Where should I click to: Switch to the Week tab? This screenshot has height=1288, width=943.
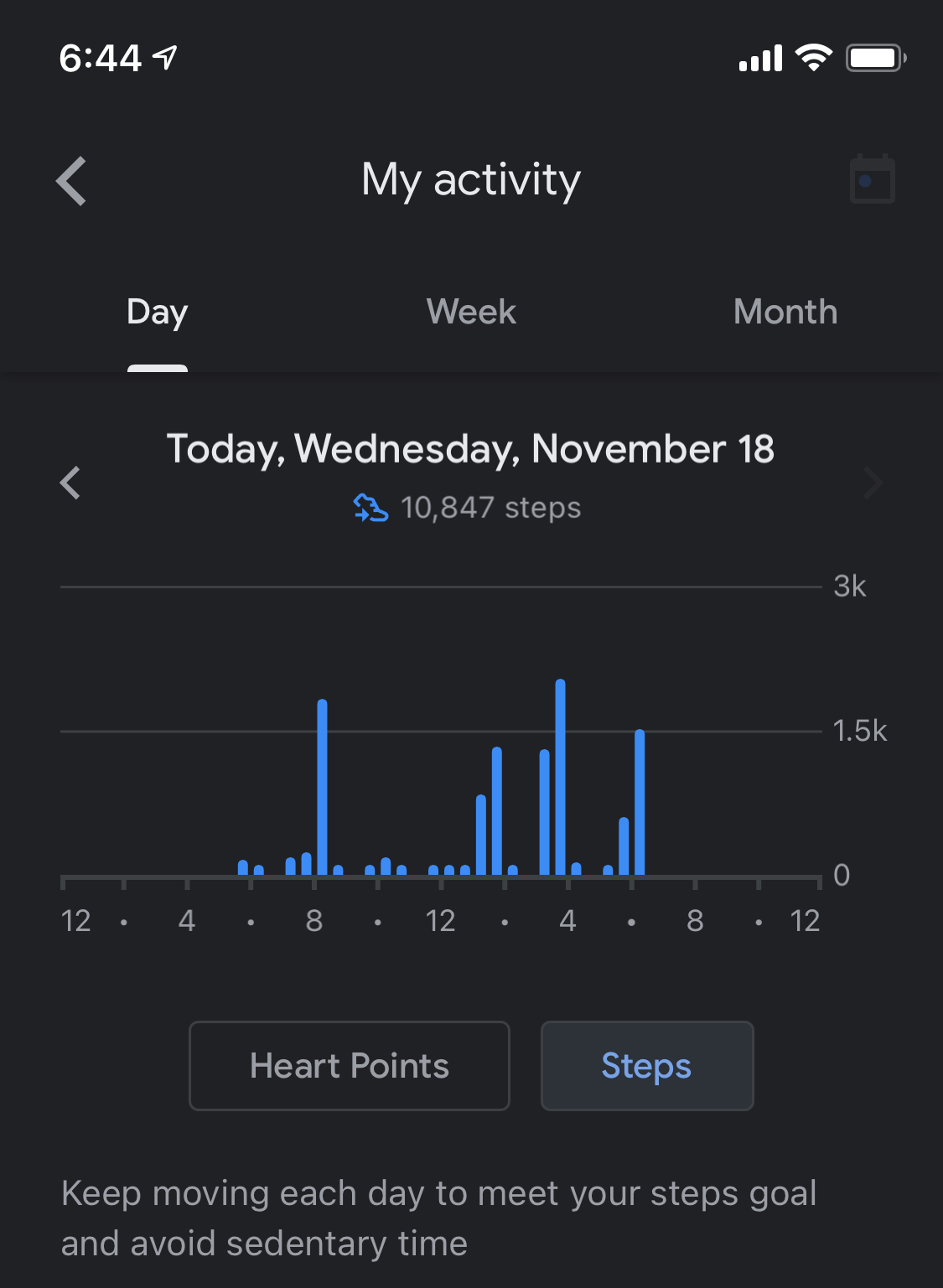pyautogui.click(x=471, y=312)
